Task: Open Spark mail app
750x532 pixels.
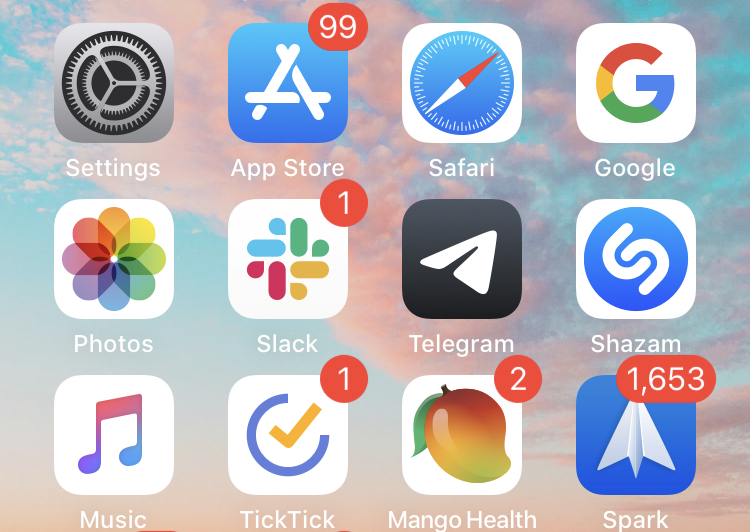Action: (635, 440)
